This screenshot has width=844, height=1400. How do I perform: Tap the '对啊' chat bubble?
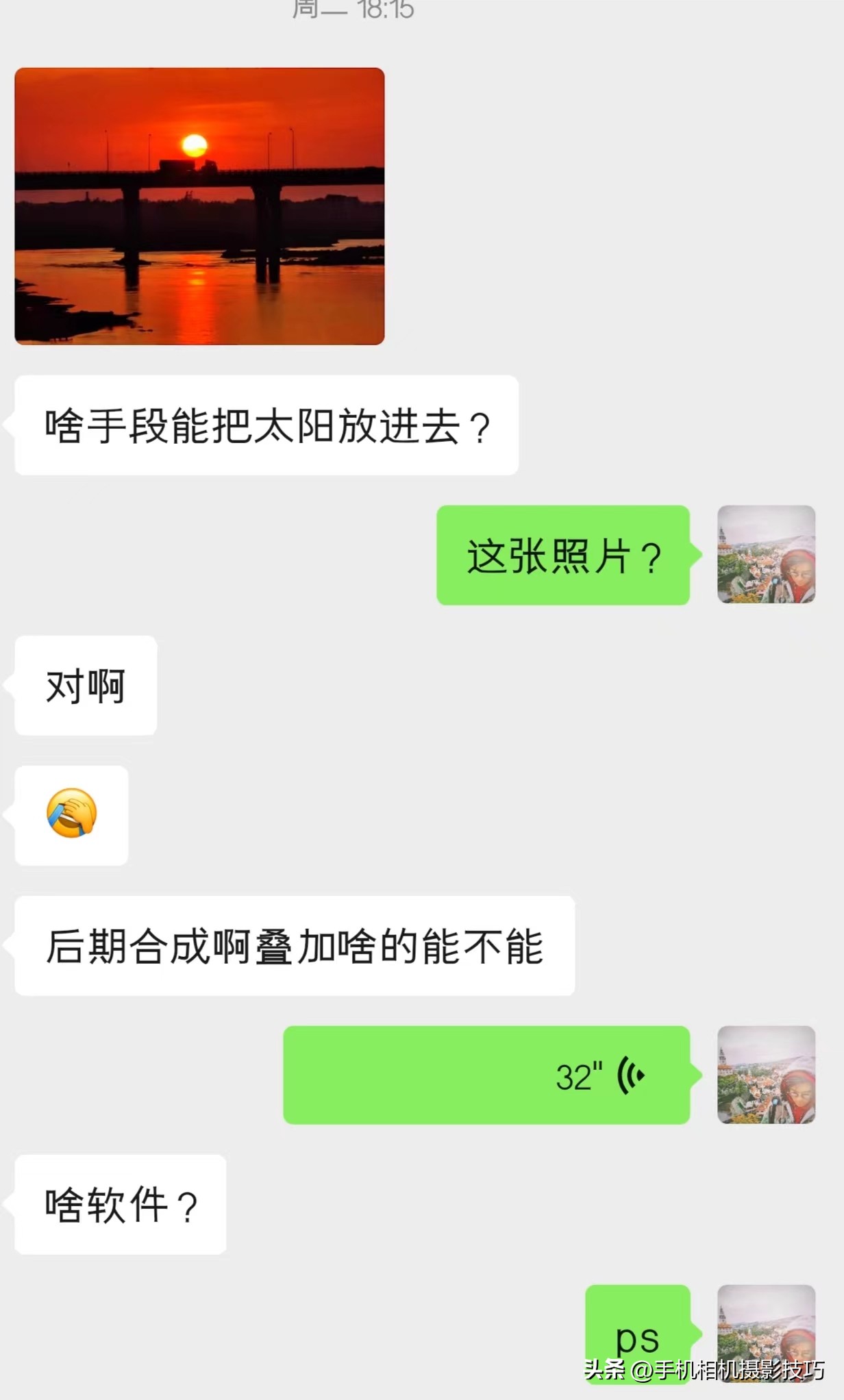click(84, 685)
